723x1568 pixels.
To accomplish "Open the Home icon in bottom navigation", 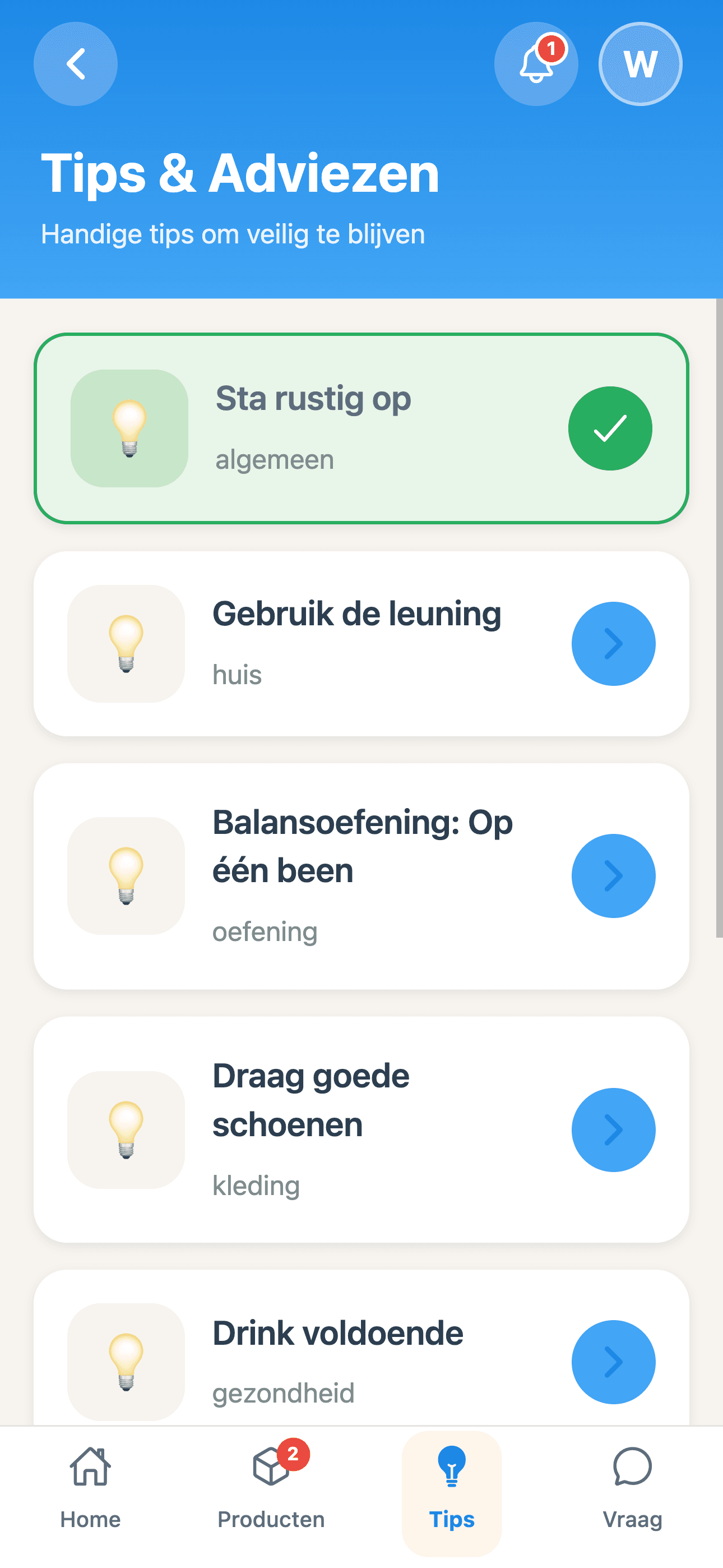I will [90, 1467].
